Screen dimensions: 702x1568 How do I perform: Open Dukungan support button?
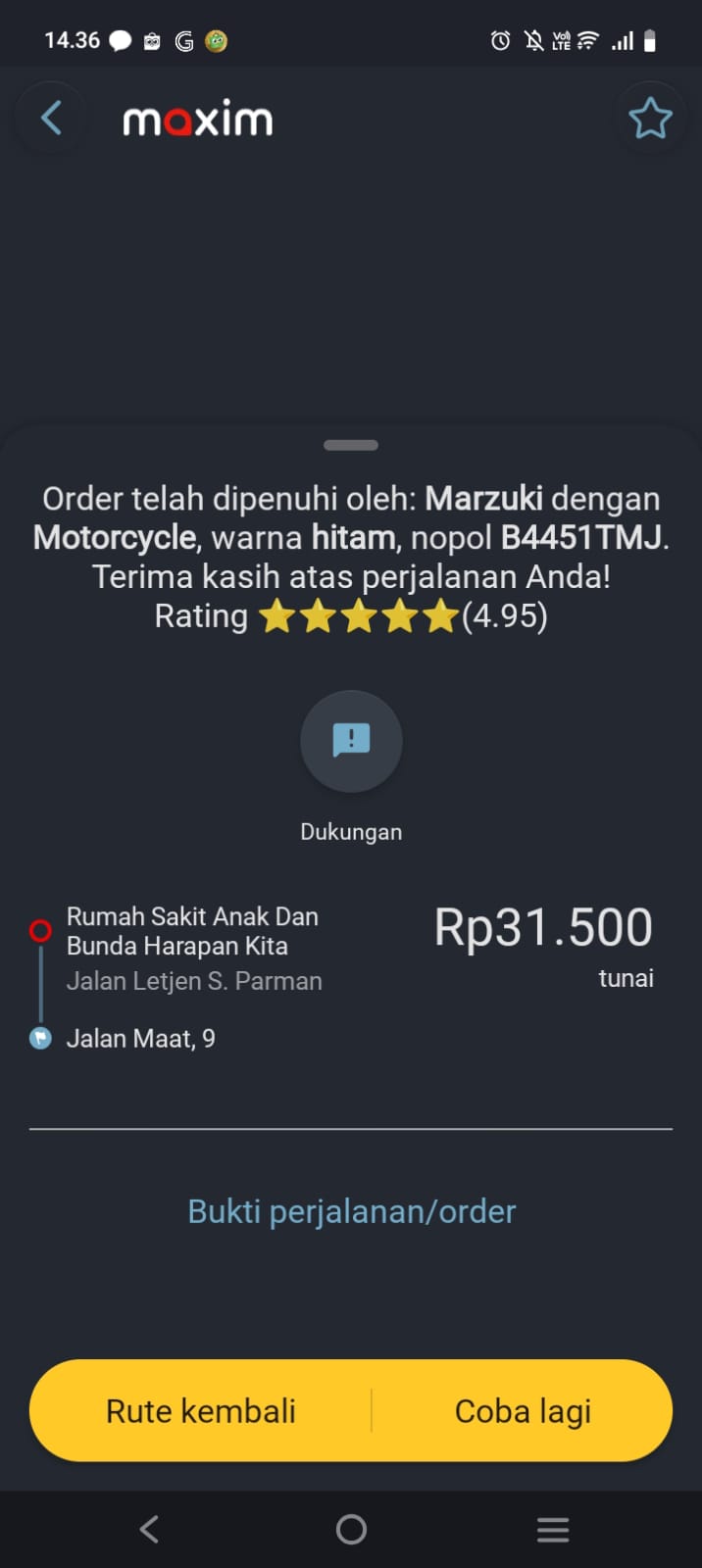[351, 742]
